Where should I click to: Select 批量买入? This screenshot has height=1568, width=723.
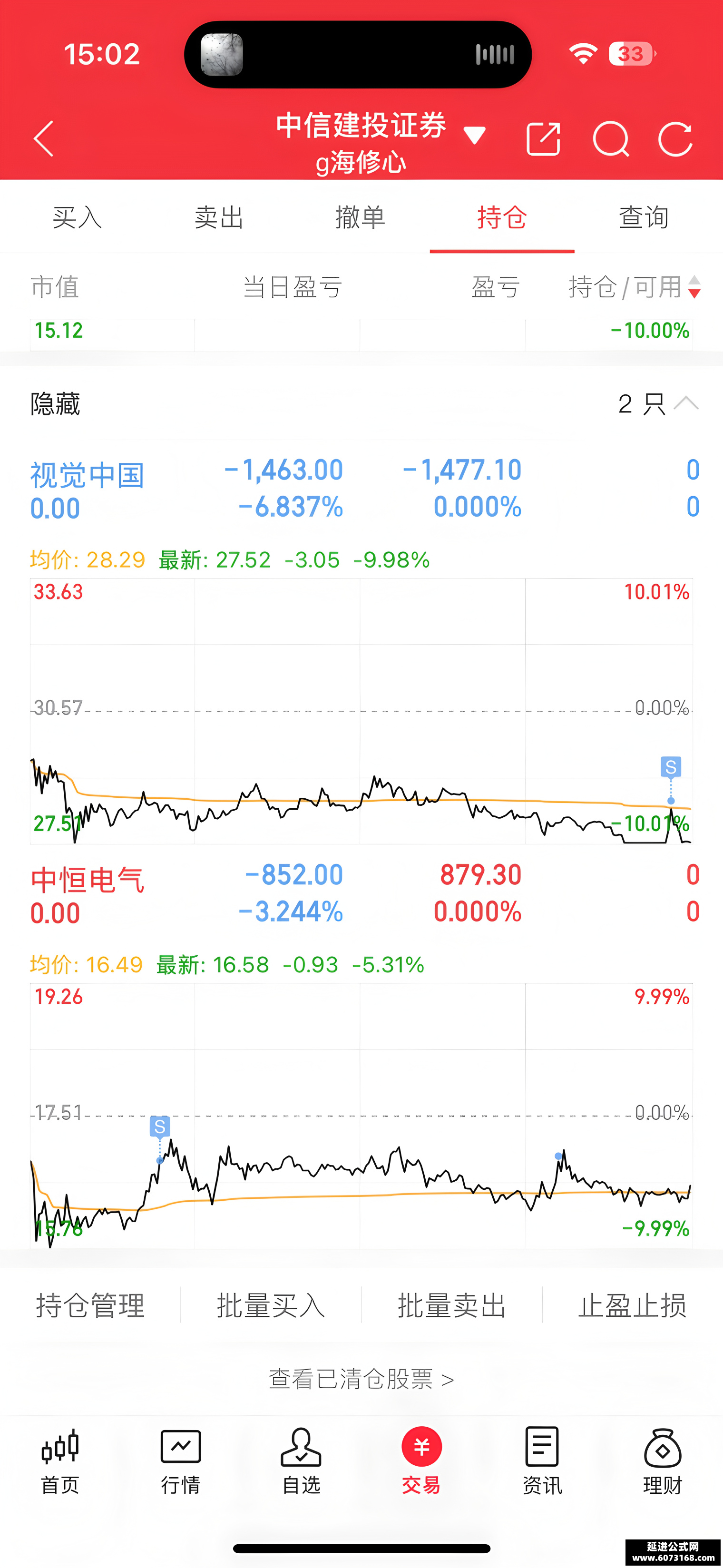[271, 1306]
